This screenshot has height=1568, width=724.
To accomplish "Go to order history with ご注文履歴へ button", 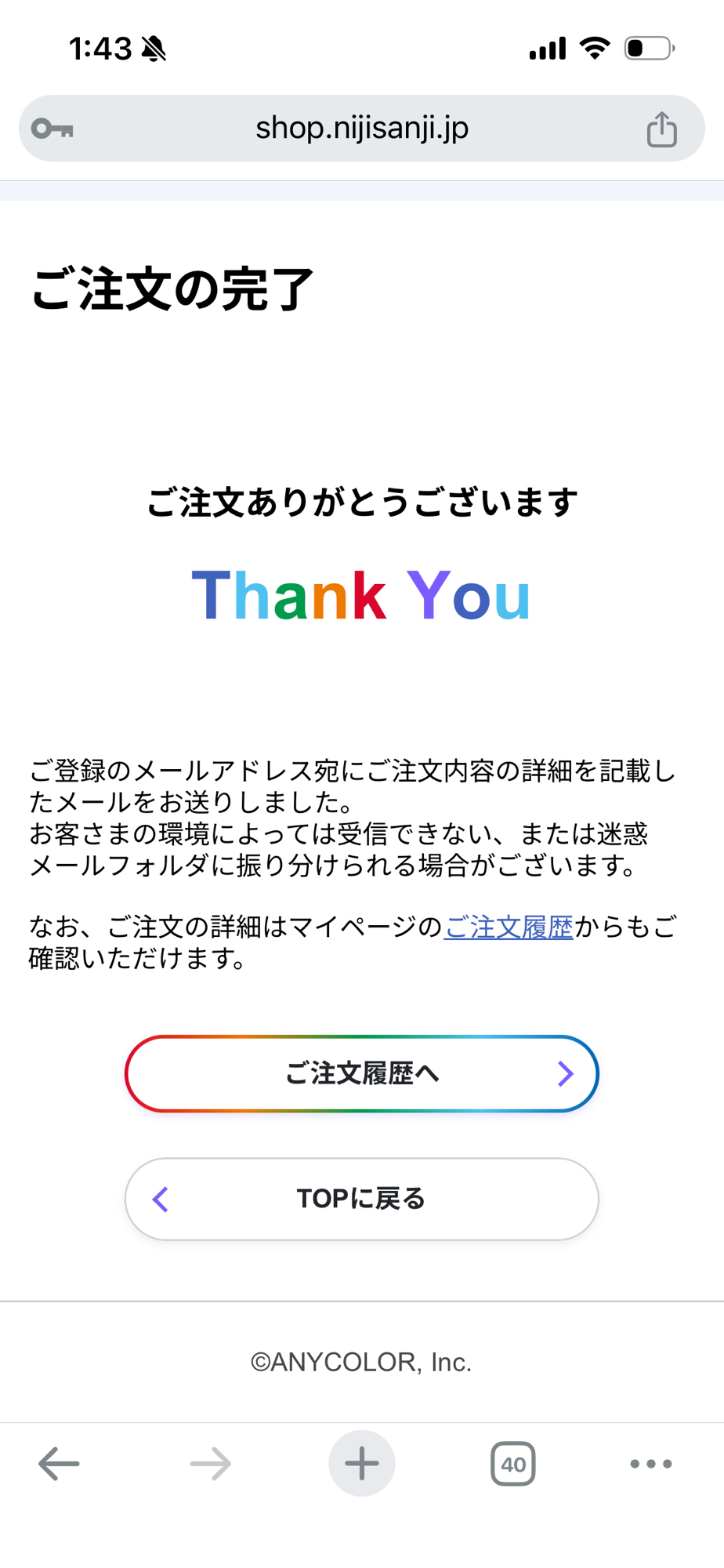I will click(361, 1073).
